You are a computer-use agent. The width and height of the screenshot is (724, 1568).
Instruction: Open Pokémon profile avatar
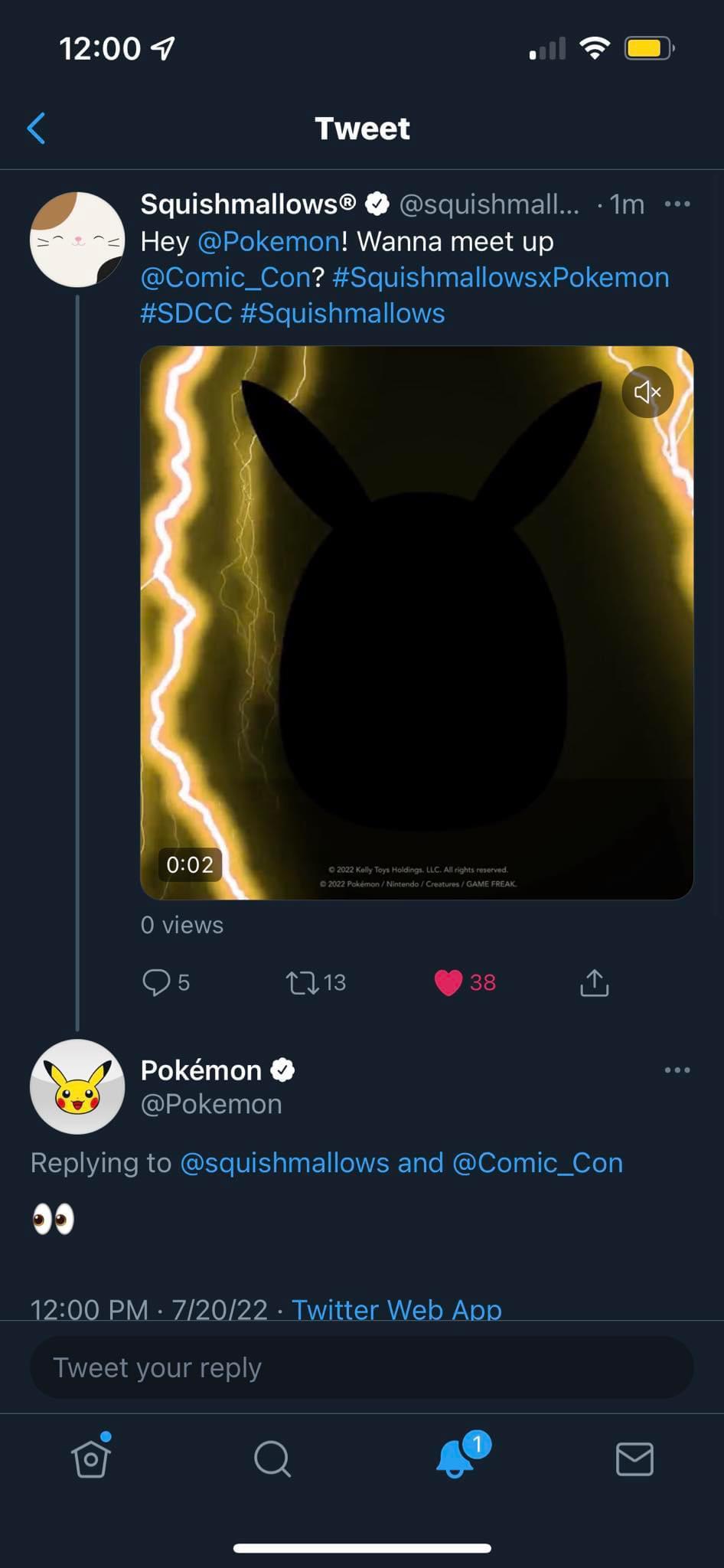click(77, 1086)
